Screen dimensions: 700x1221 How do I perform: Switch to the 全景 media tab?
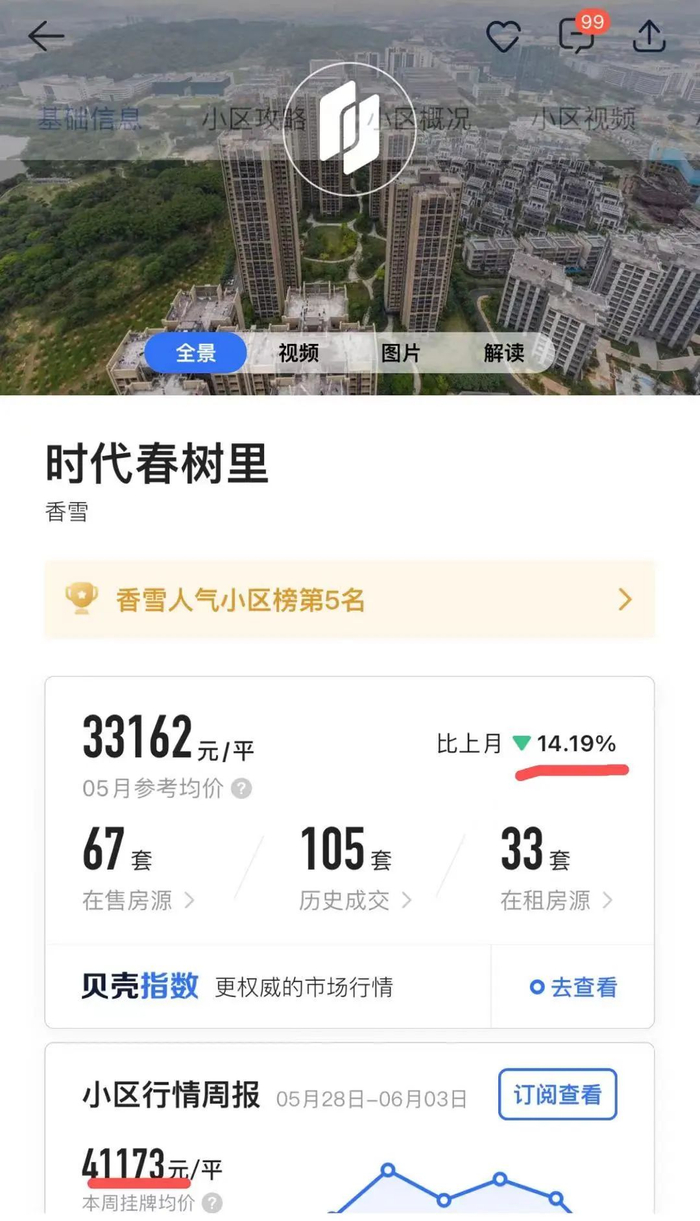tap(196, 353)
